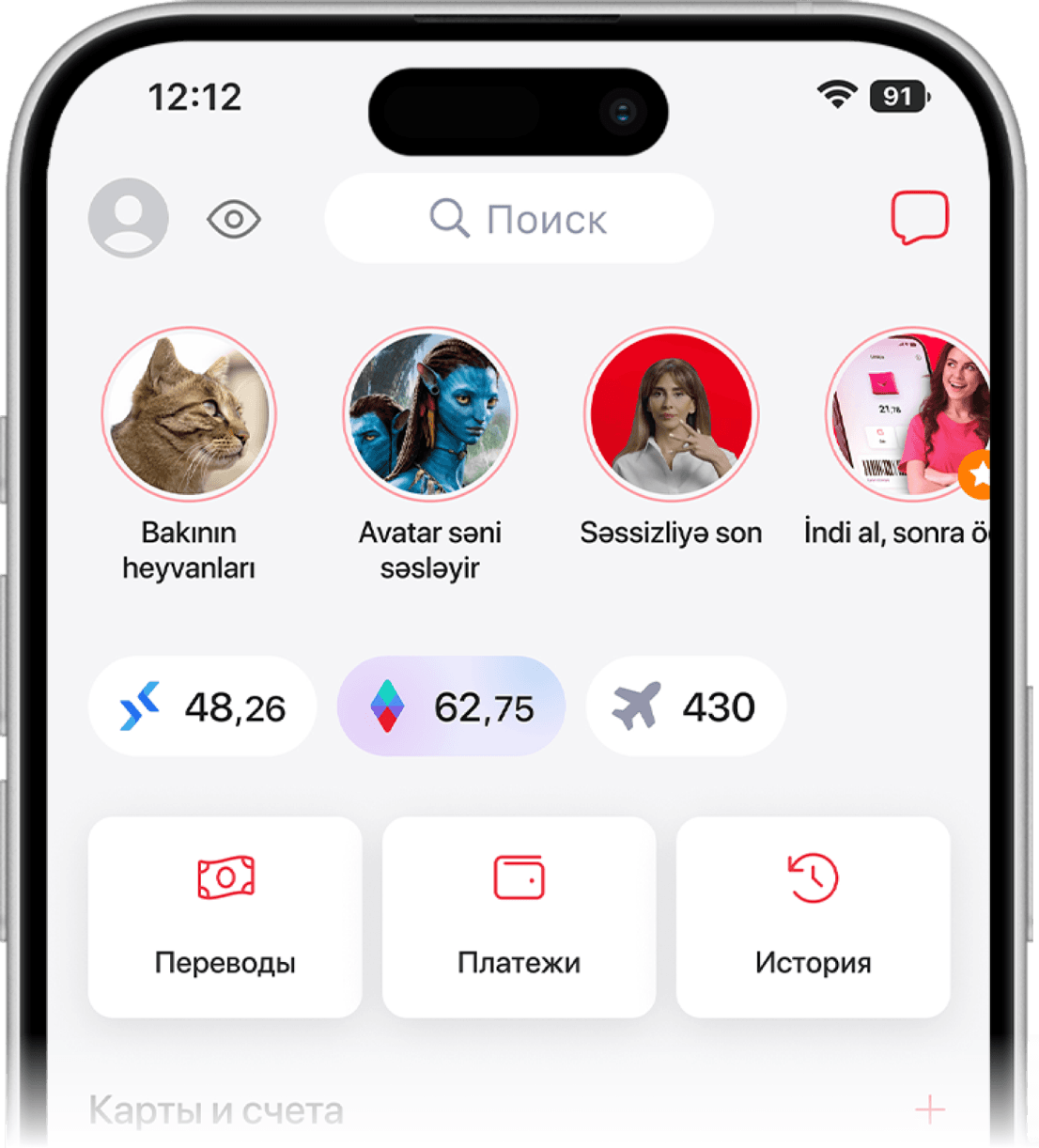The width and height of the screenshot is (1039, 1148).
Task: Open the 430 airplane miles chip
Action: [x=685, y=706]
